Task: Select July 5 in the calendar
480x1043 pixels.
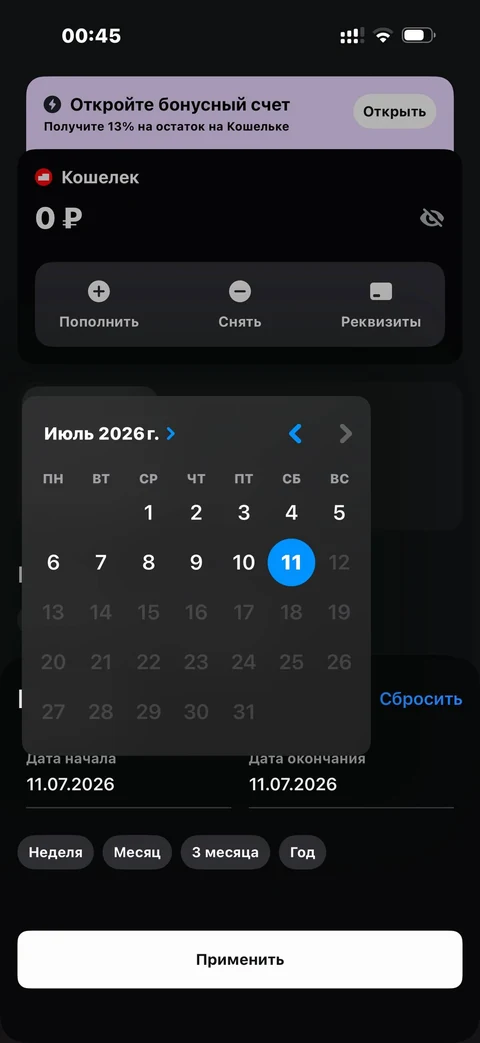Action: [x=339, y=513]
